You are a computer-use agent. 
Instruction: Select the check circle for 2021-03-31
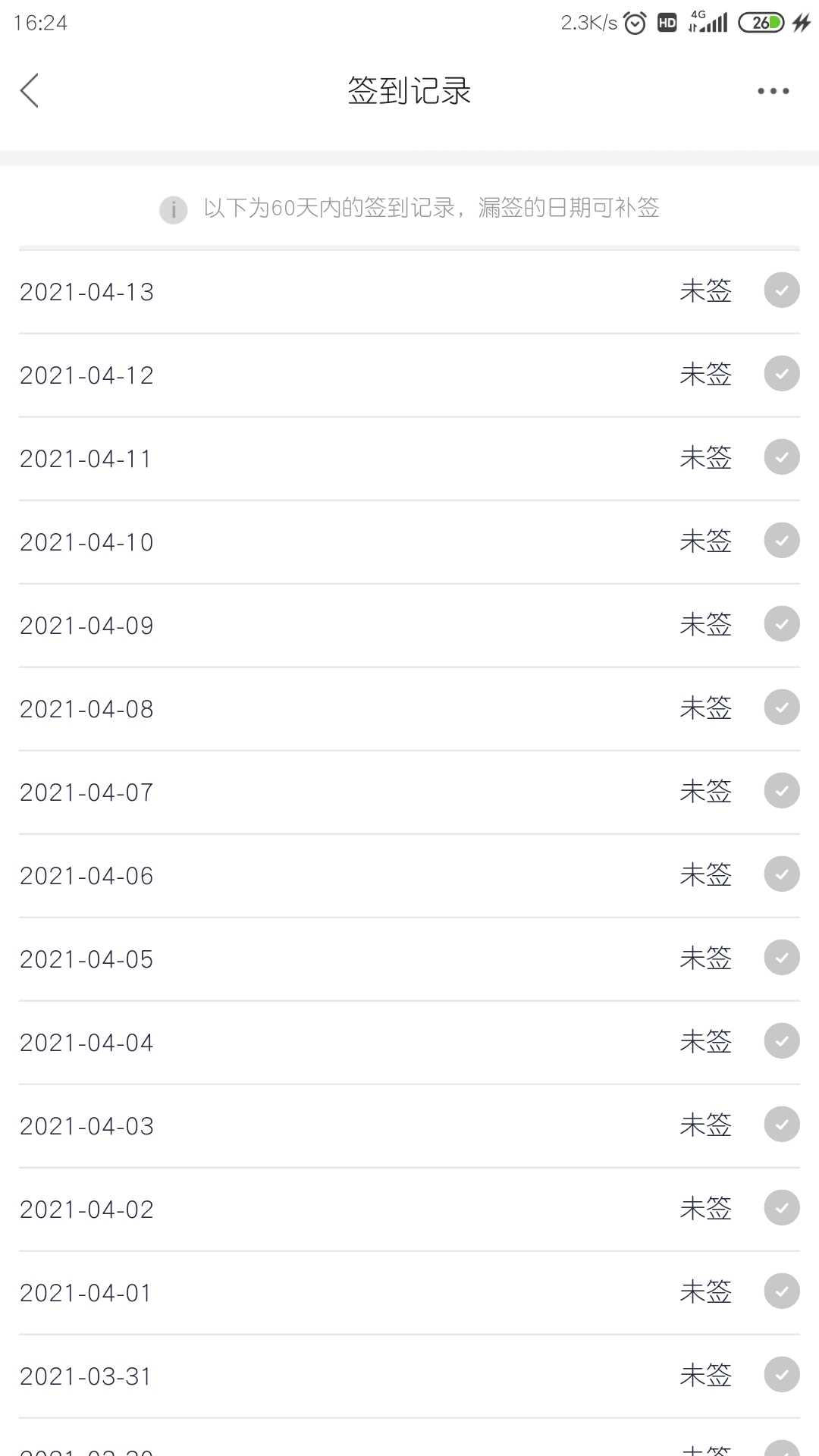pos(782,1375)
